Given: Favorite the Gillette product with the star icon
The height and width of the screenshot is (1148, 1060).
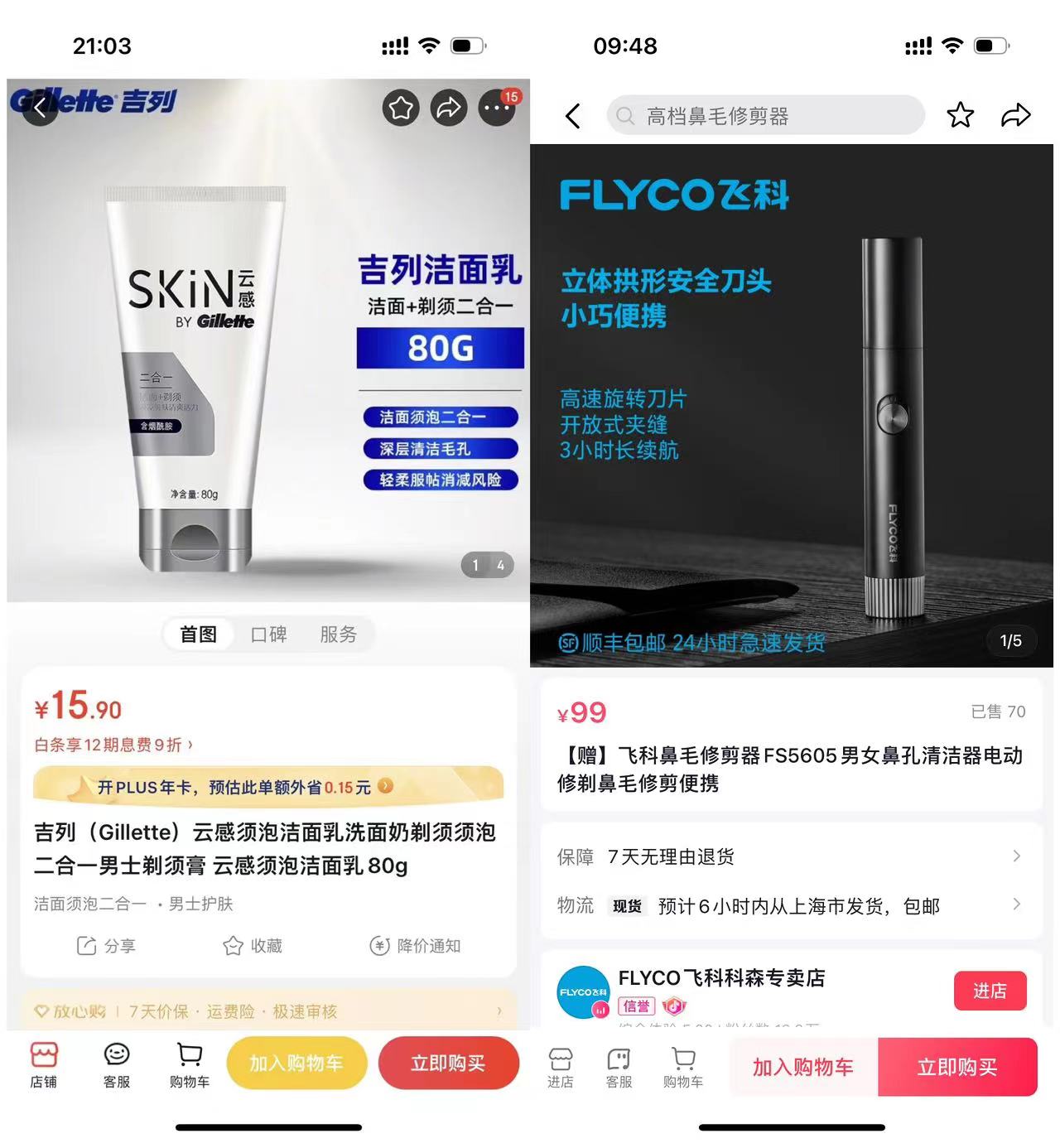Looking at the screenshot, I should [x=401, y=109].
